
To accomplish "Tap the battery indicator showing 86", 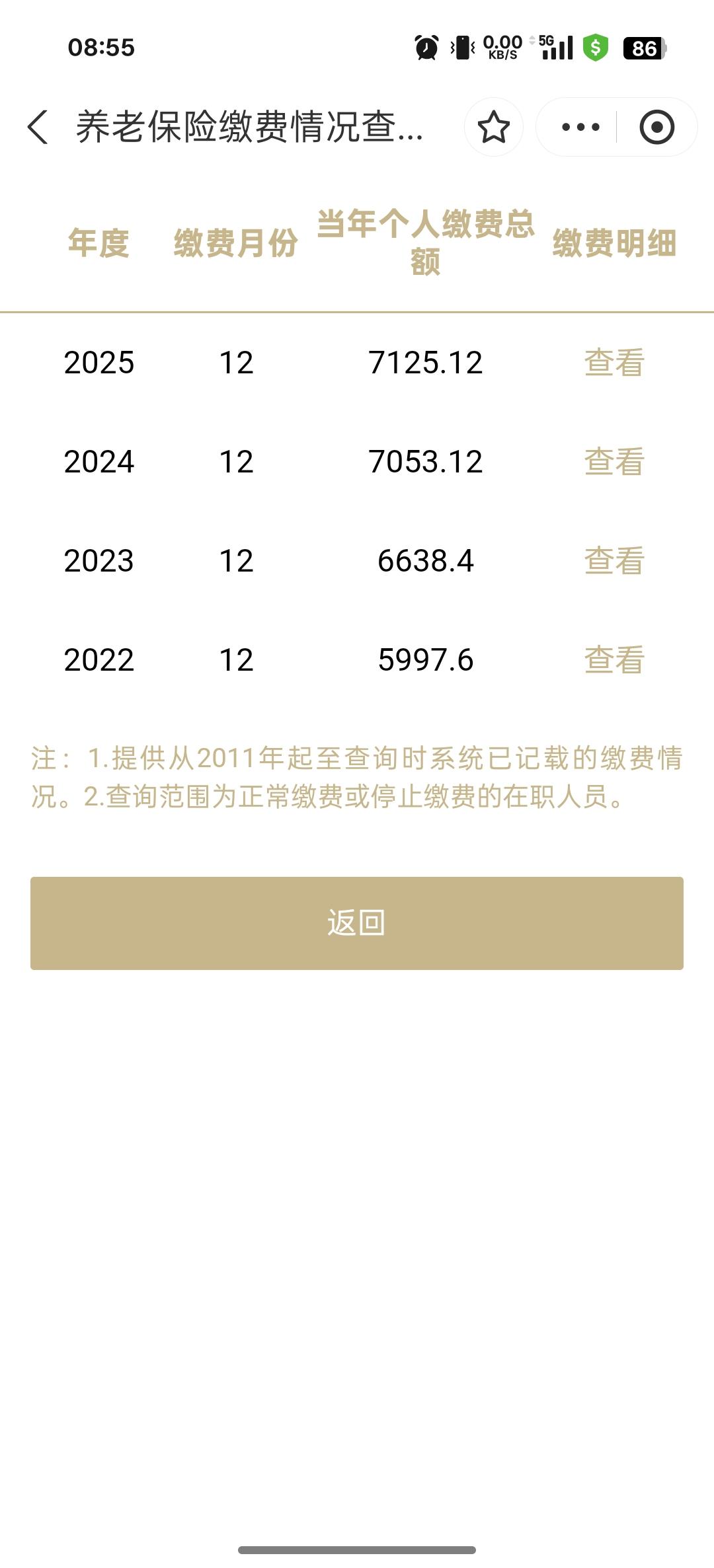I will (x=642, y=48).
